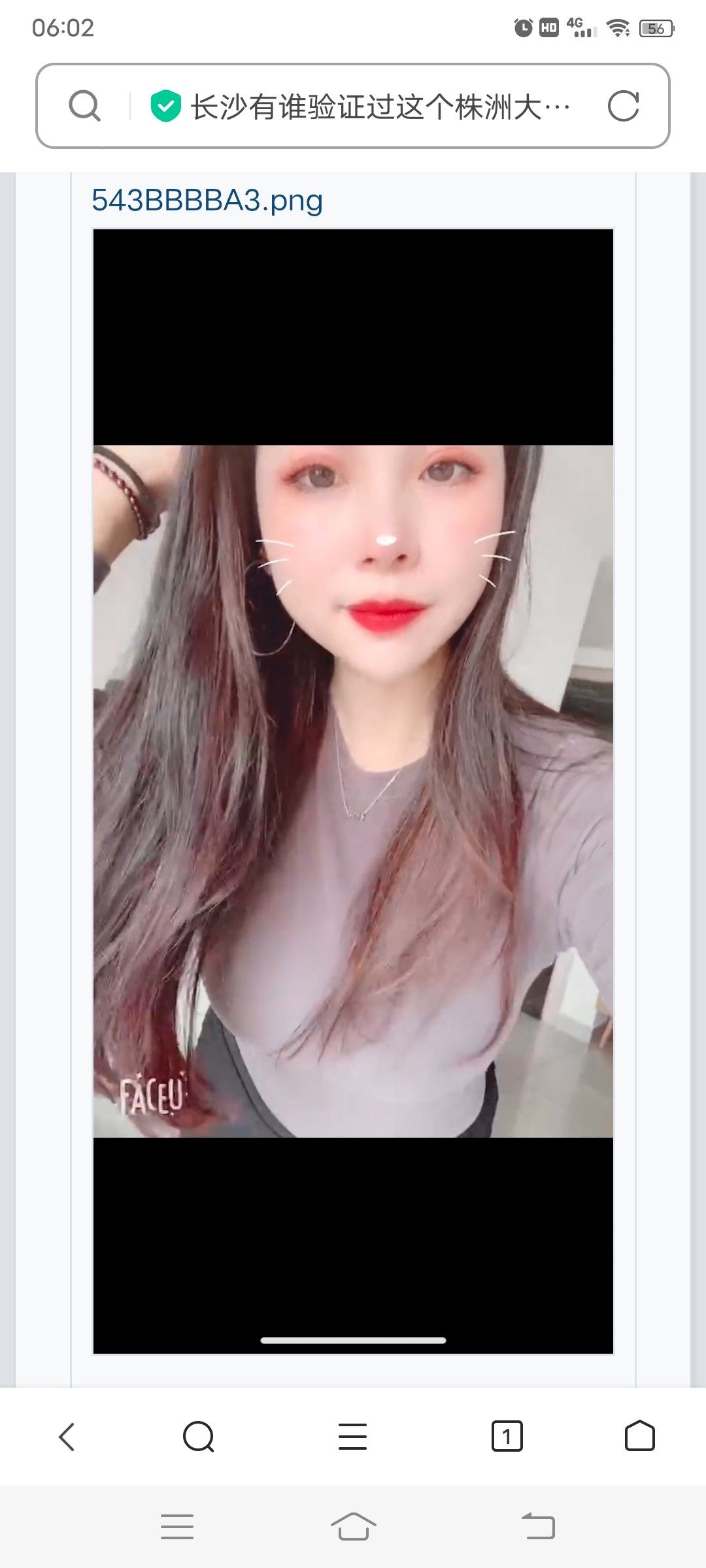The width and height of the screenshot is (706, 1568).
Task: Open the address bar with page title
Action: [379, 106]
